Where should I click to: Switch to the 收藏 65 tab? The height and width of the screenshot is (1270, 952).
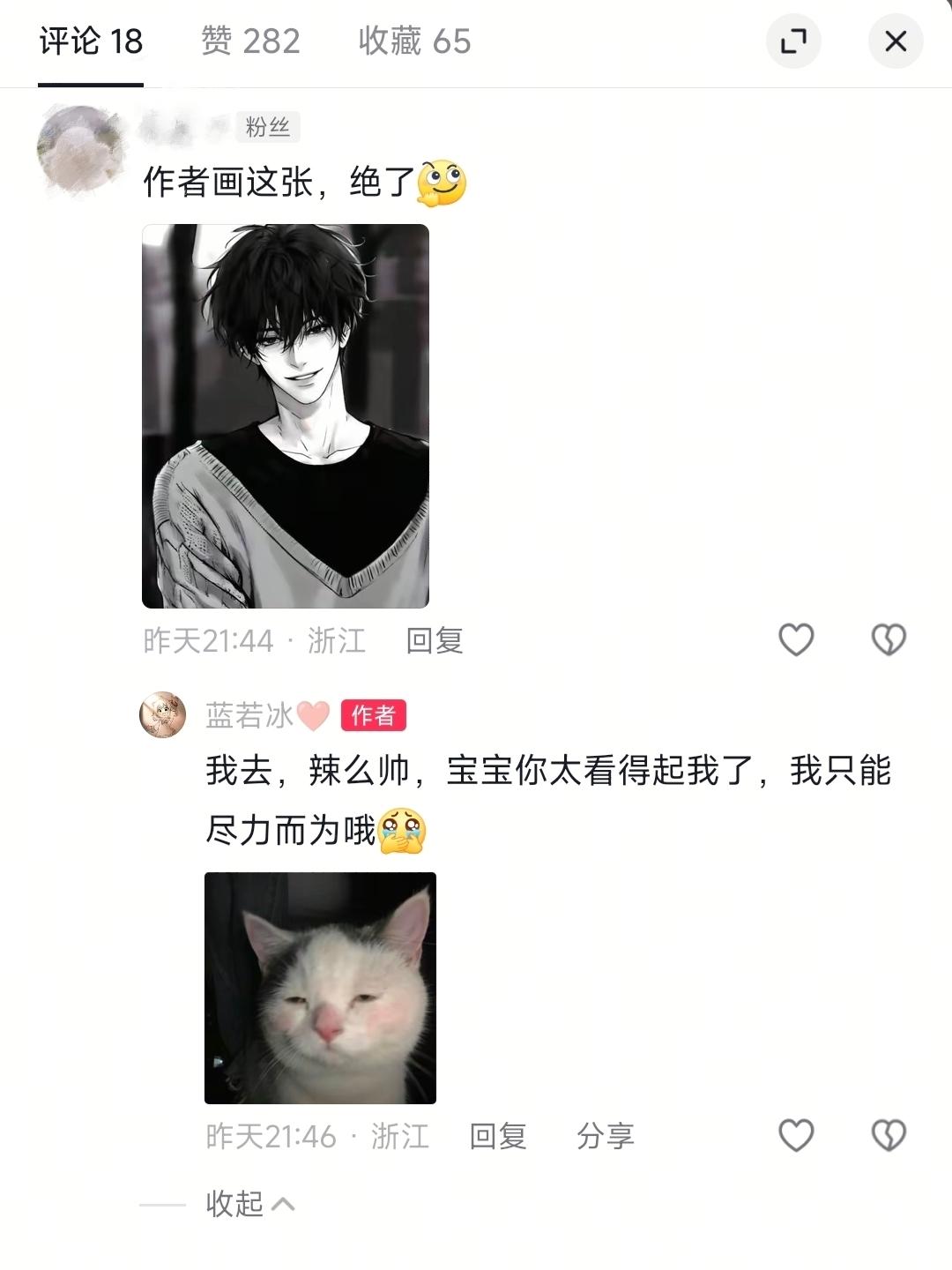pos(414,41)
